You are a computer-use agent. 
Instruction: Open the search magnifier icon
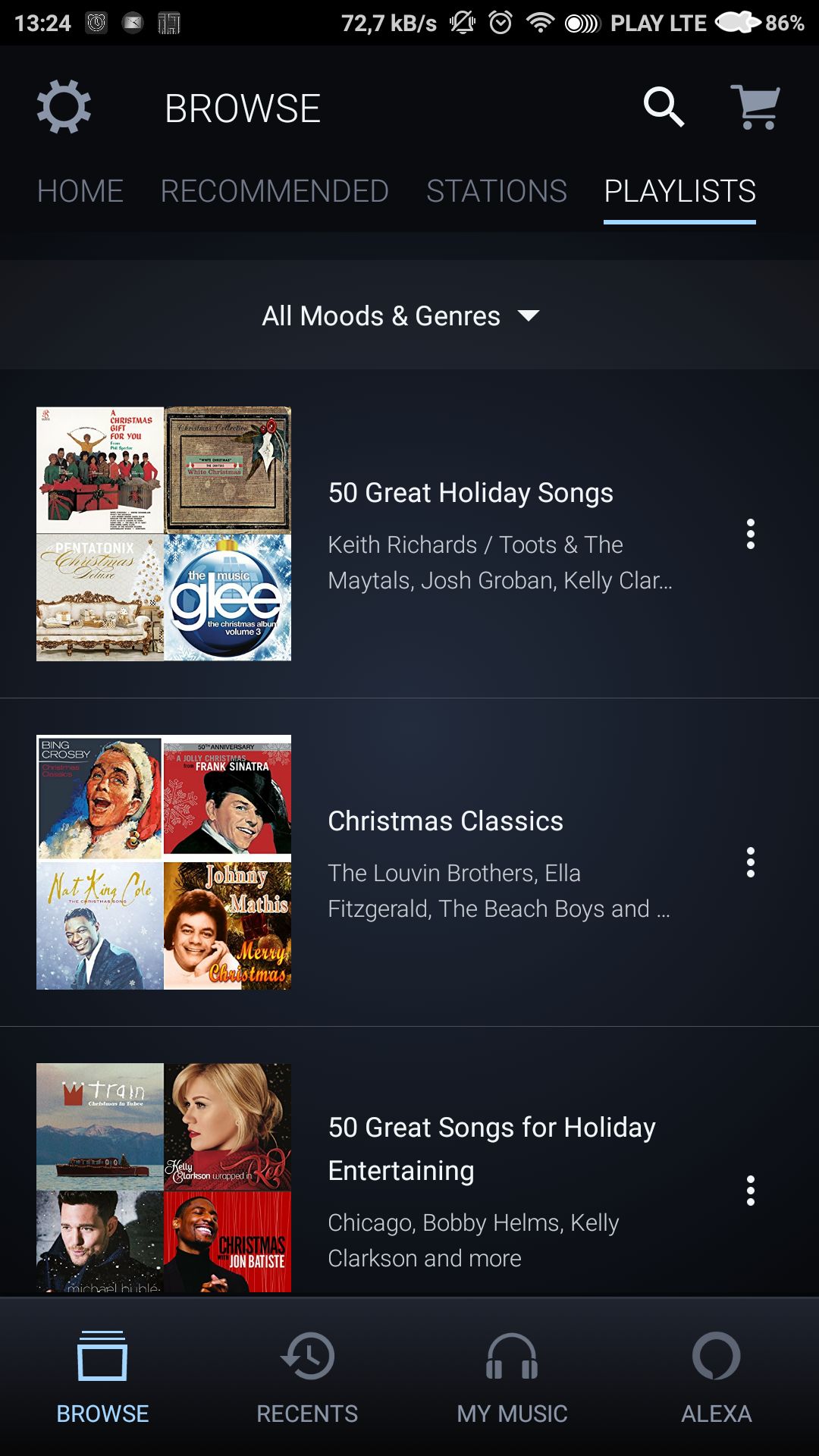point(664,107)
